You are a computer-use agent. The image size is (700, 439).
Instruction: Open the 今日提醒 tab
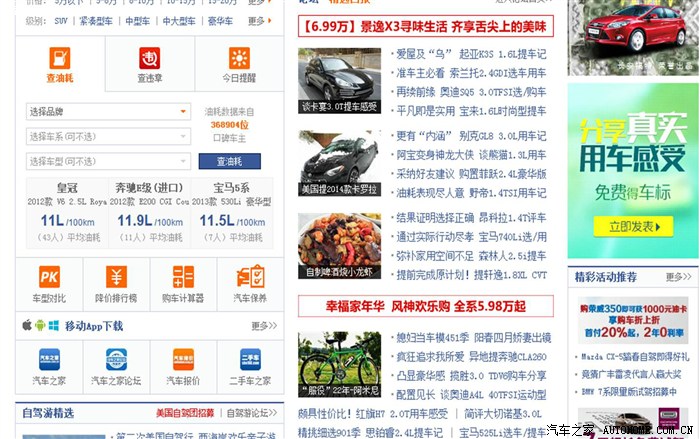coord(239,64)
